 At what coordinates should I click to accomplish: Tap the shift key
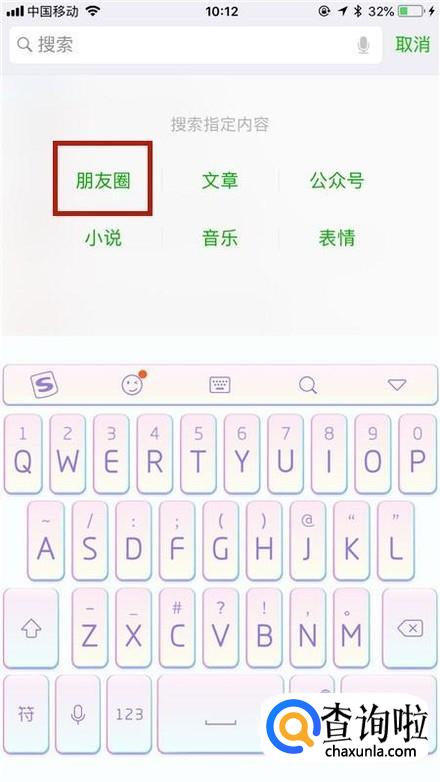[x=31, y=628]
